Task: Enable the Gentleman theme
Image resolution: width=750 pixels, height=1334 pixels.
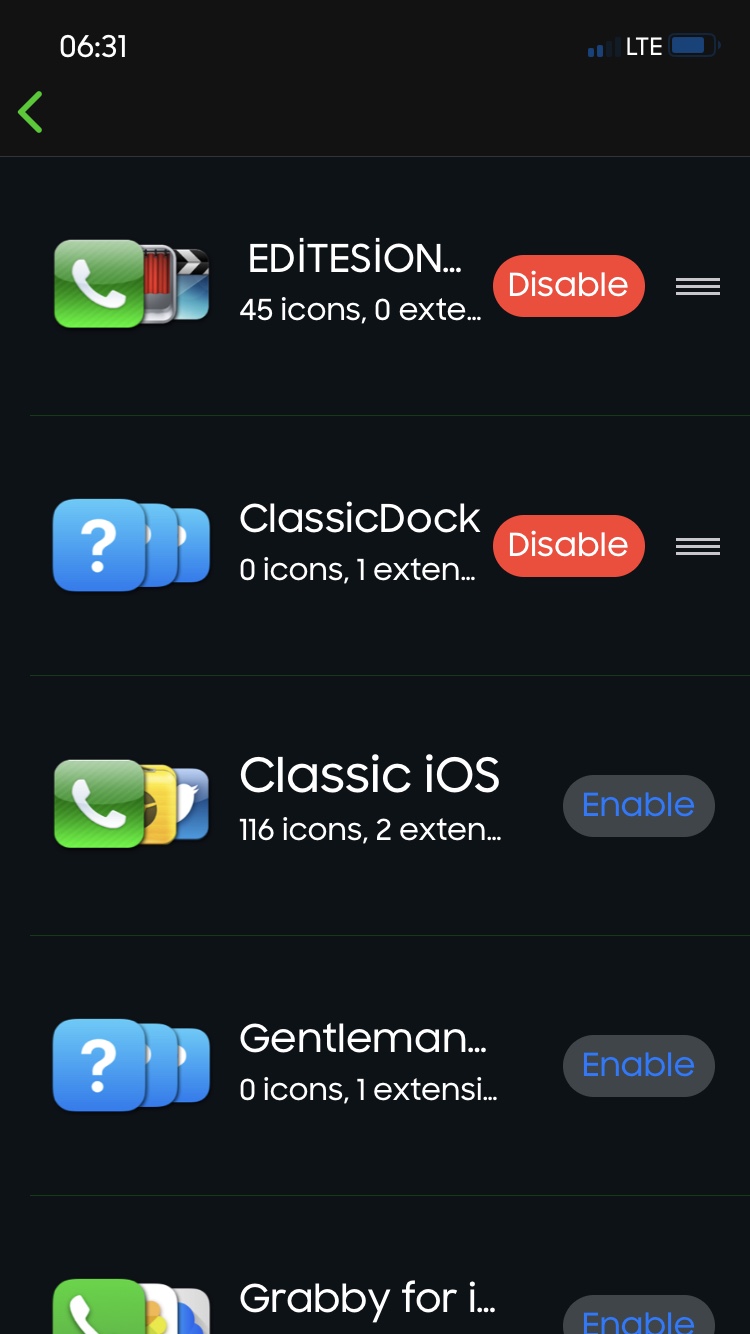Action: coord(638,1066)
